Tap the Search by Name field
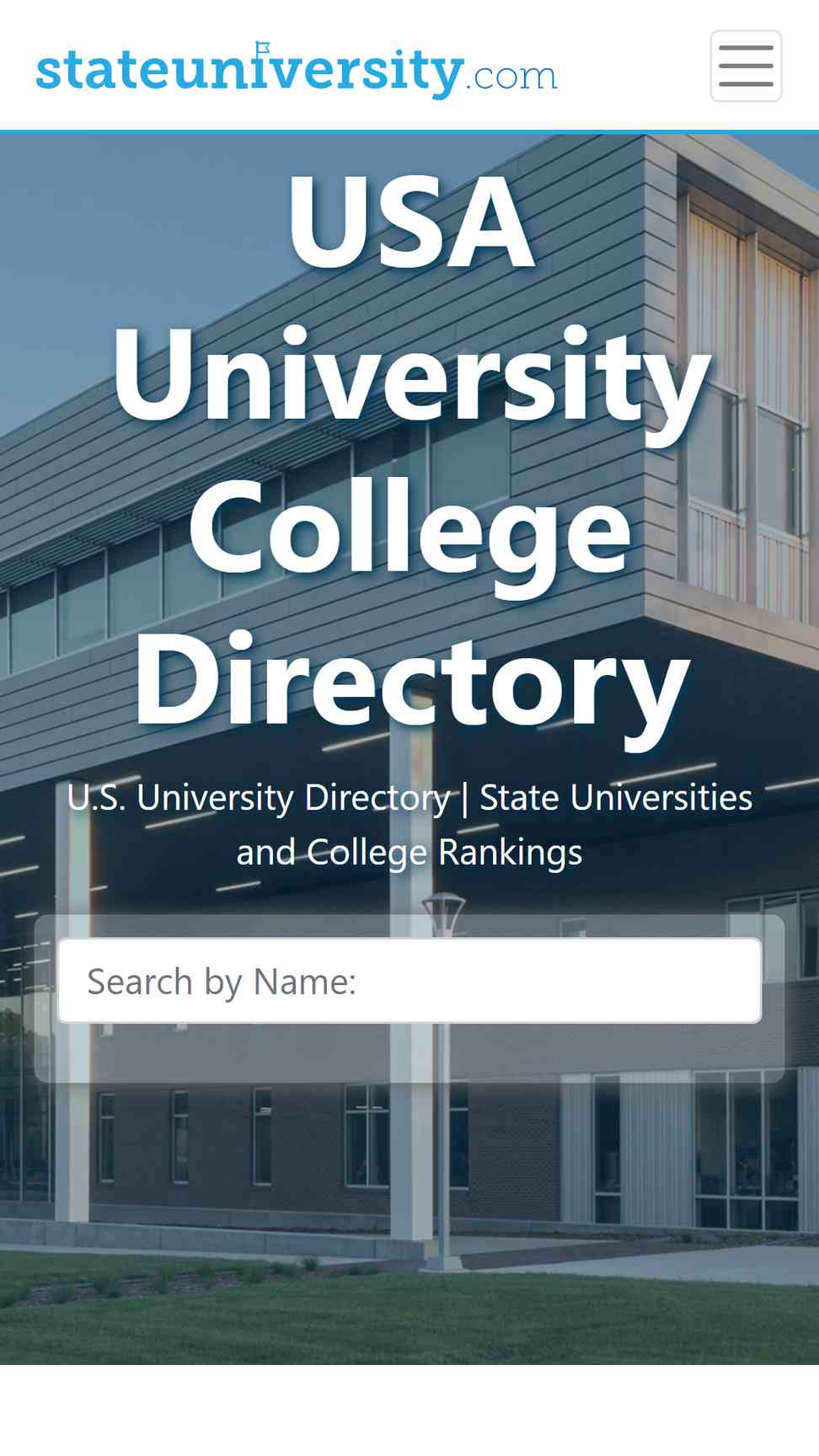Screen dimensions: 819x1456 [409, 981]
